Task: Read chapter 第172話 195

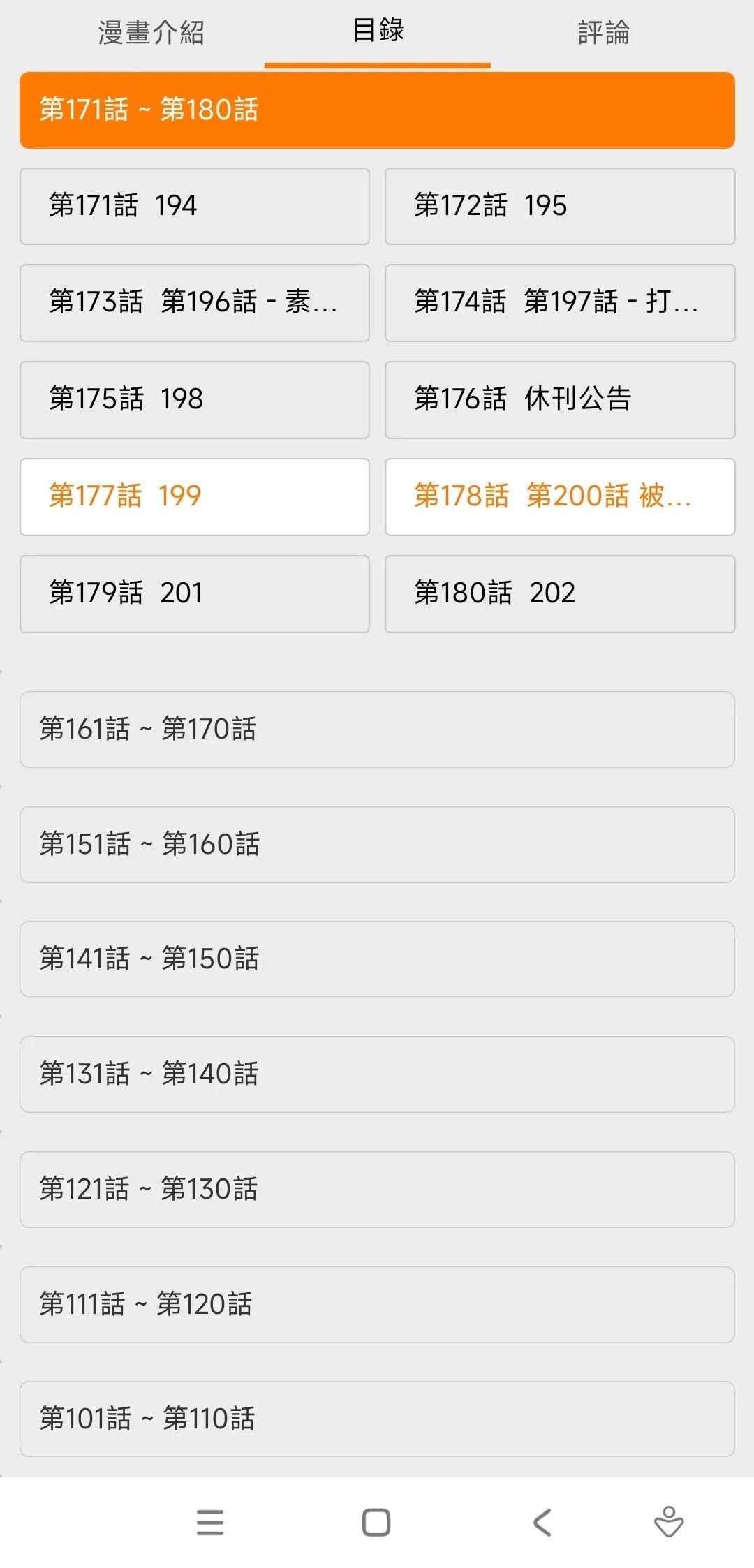Action: (x=559, y=206)
